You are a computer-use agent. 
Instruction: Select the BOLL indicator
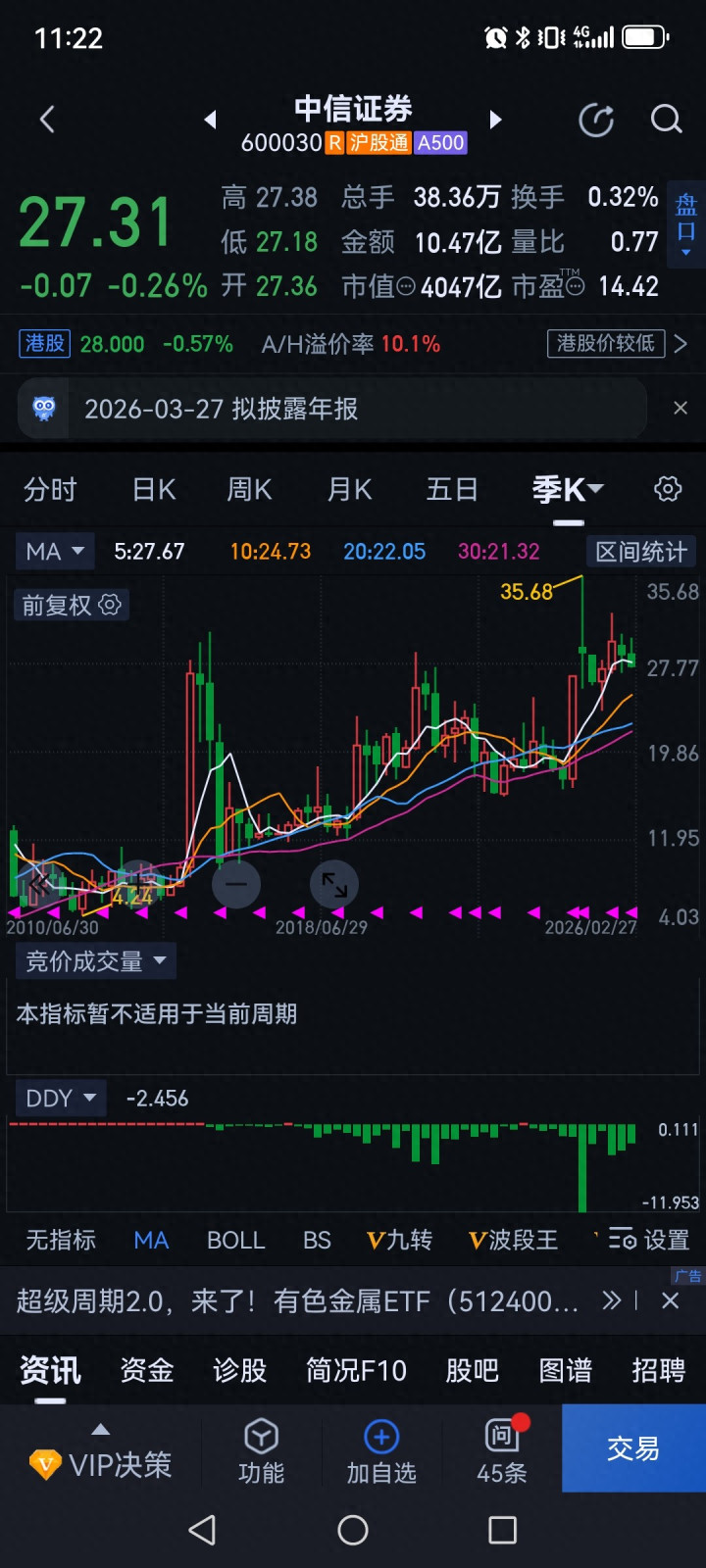click(235, 1240)
